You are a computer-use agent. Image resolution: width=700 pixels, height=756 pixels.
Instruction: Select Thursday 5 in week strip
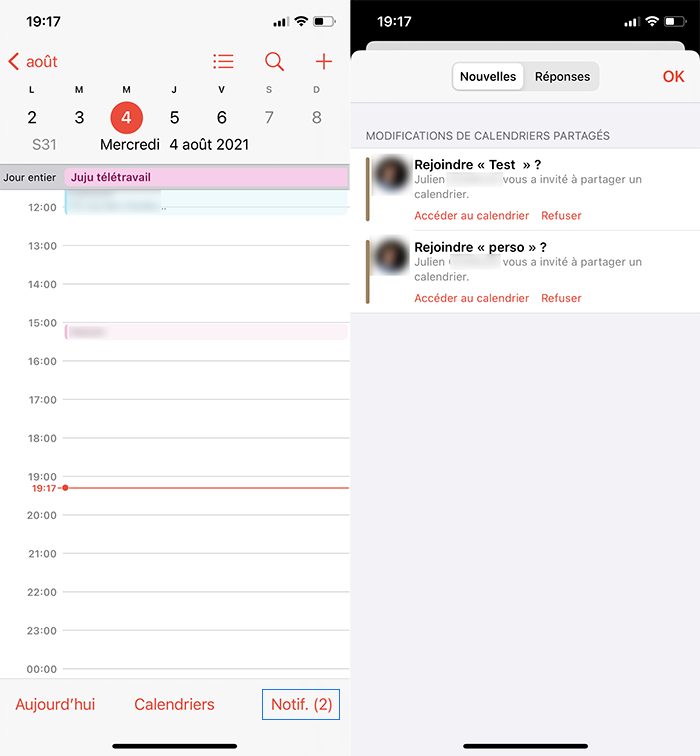(x=174, y=118)
